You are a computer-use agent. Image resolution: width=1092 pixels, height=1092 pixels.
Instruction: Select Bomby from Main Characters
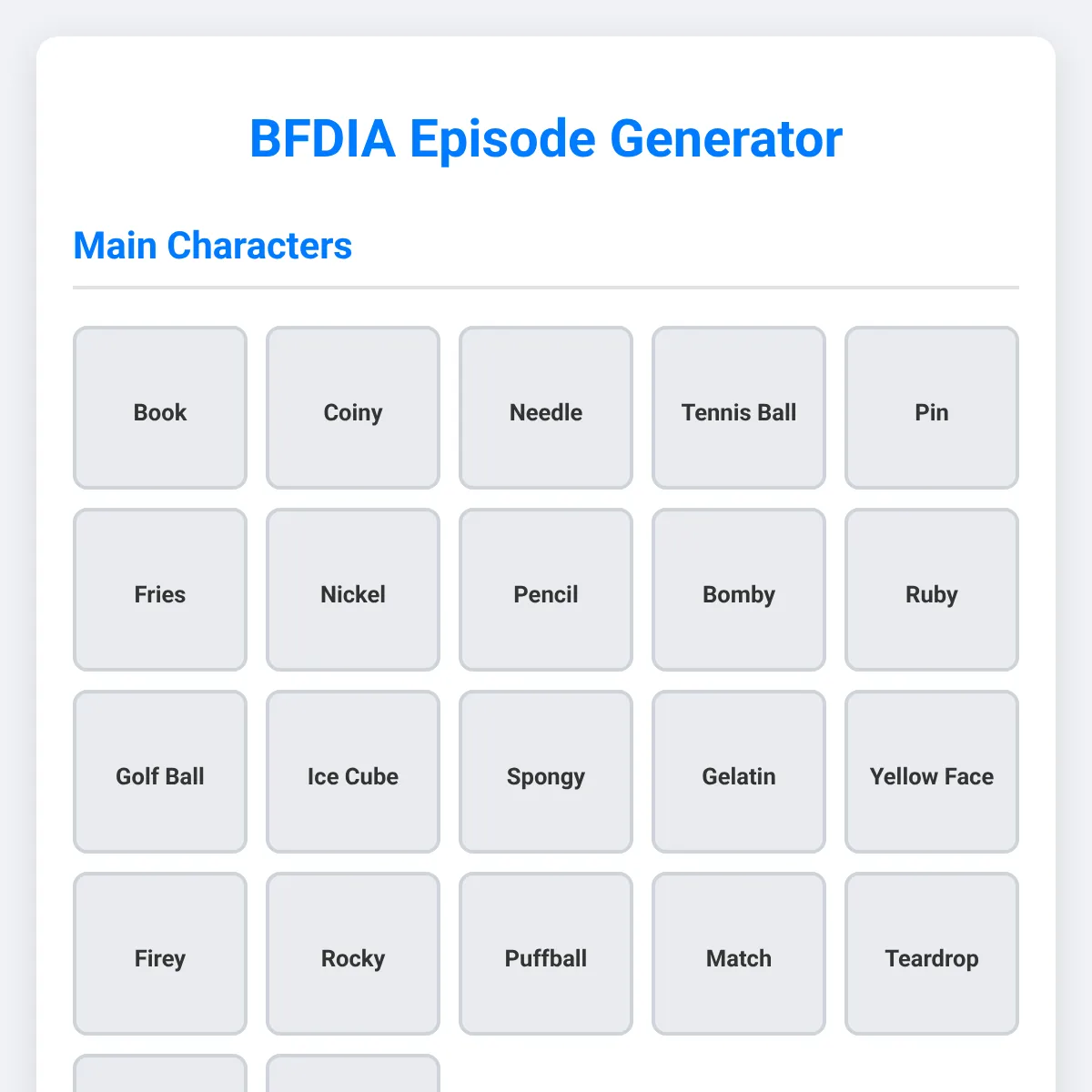[739, 590]
